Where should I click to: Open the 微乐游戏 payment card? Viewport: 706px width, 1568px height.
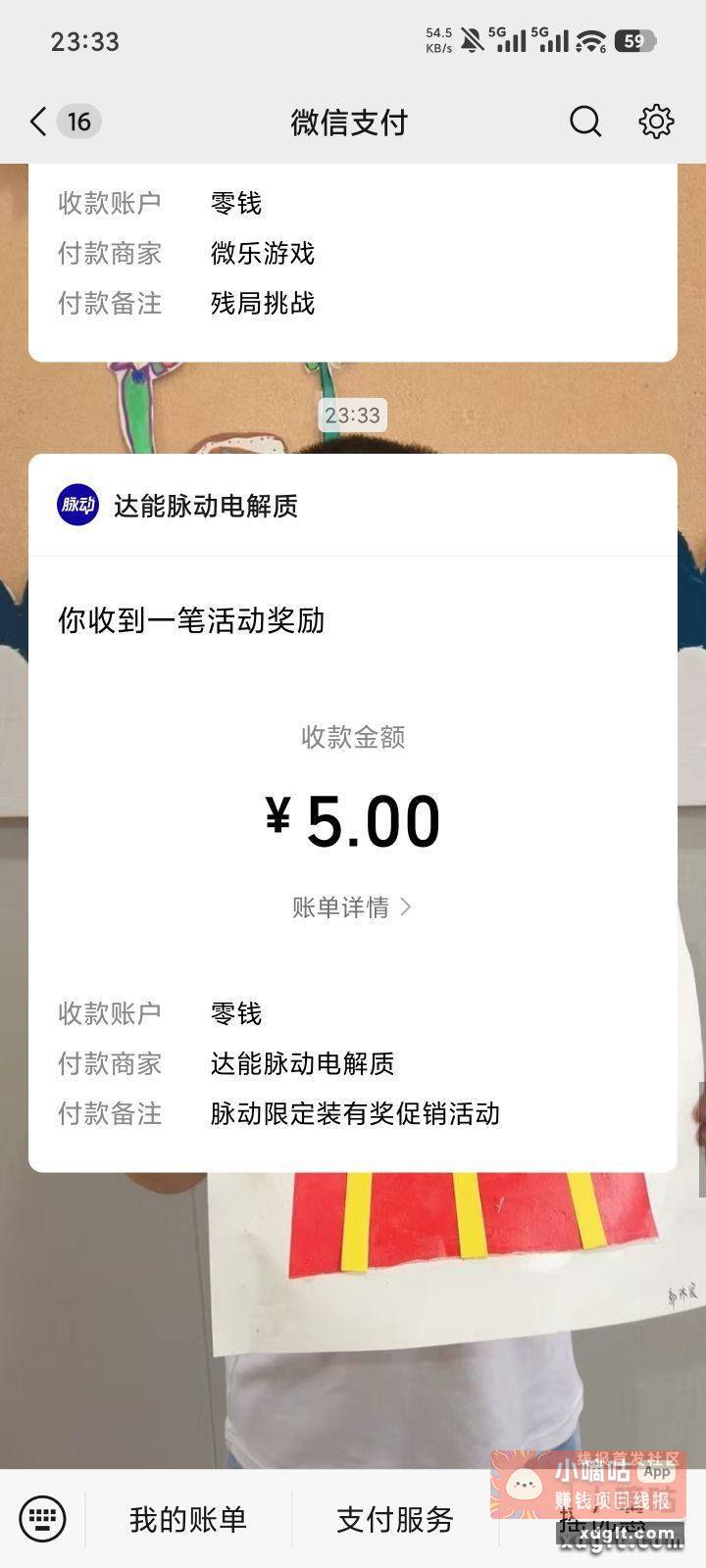pyautogui.click(x=353, y=263)
